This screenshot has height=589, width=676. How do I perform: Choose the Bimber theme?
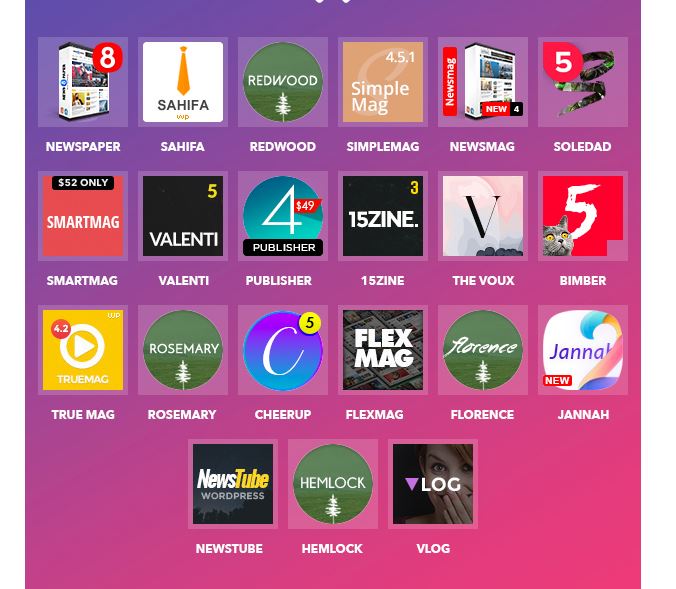(x=583, y=216)
